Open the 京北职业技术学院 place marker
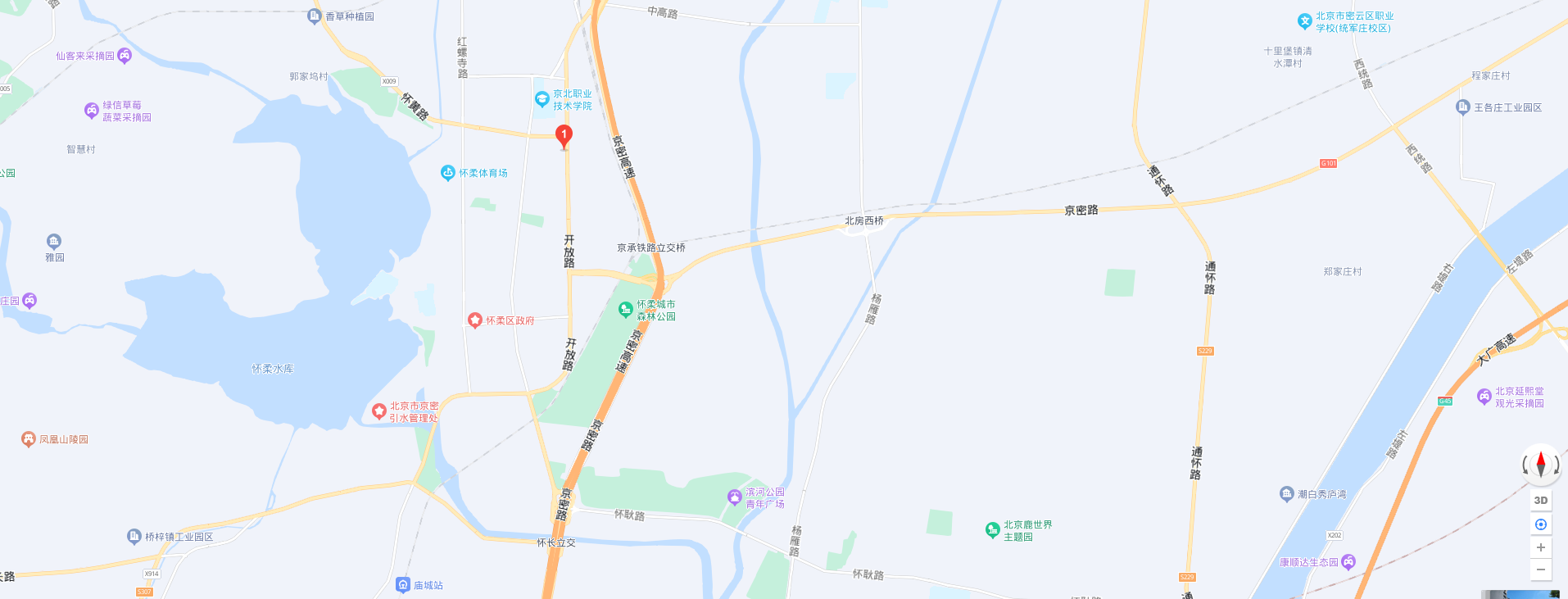1568x599 pixels. 542,99
